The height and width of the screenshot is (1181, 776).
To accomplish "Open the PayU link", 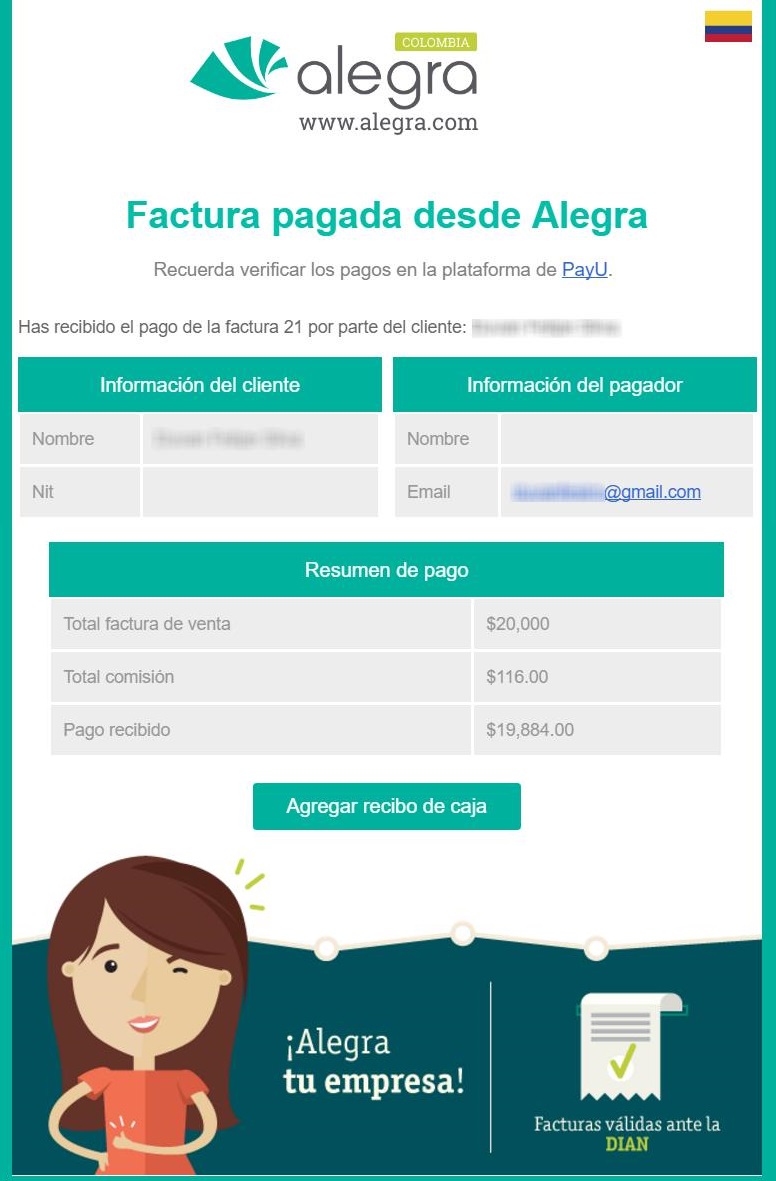I will click(584, 269).
